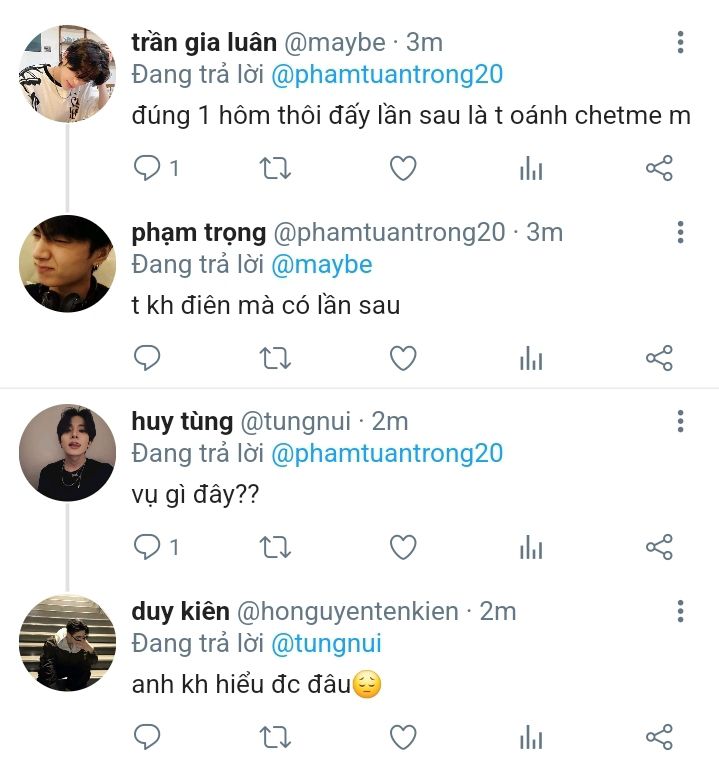Open the @tungnui link in duy kiên's reply
This screenshot has height=762, width=719.
(x=326, y=643)
